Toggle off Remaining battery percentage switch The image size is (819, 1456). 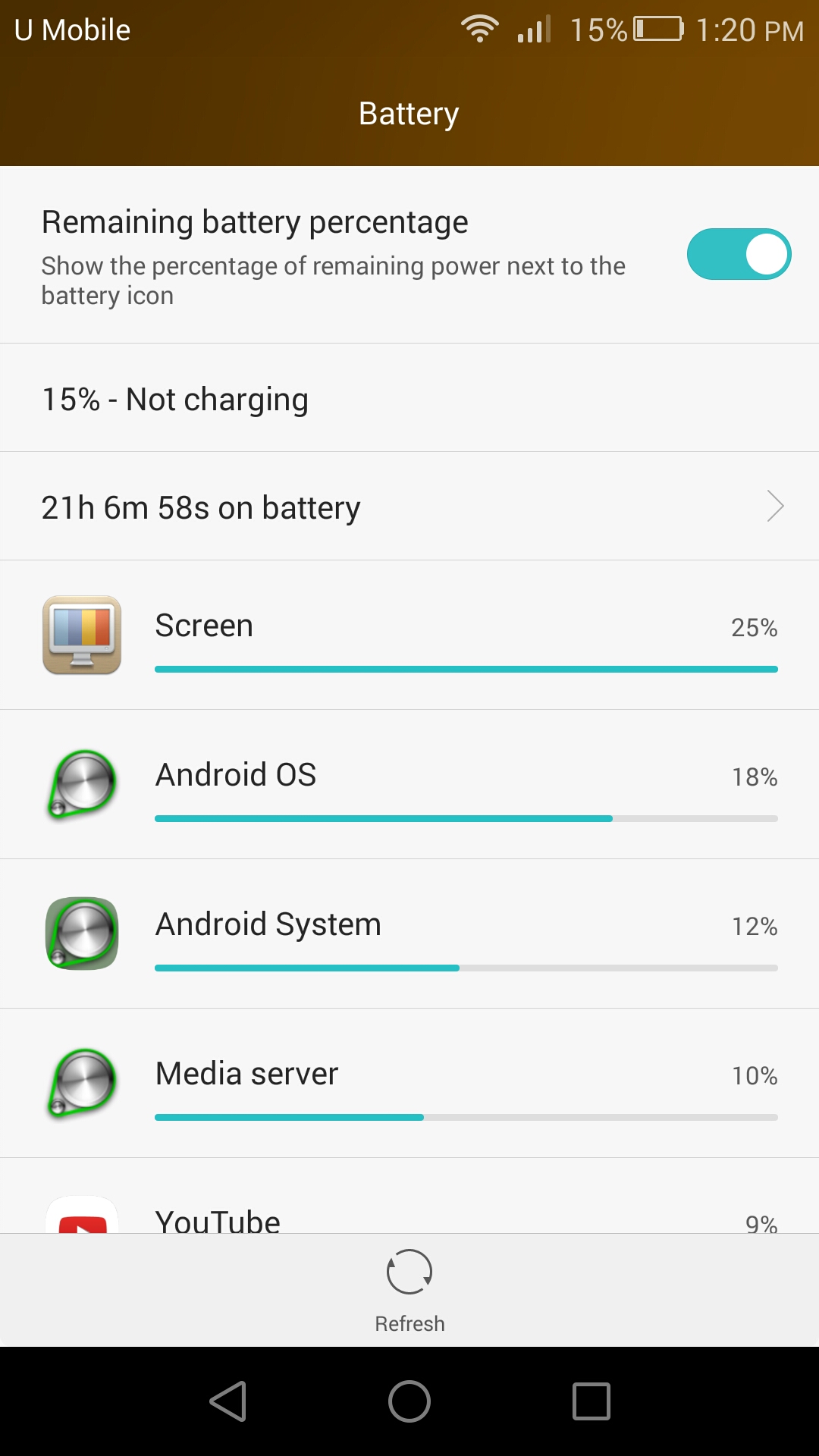739,254
